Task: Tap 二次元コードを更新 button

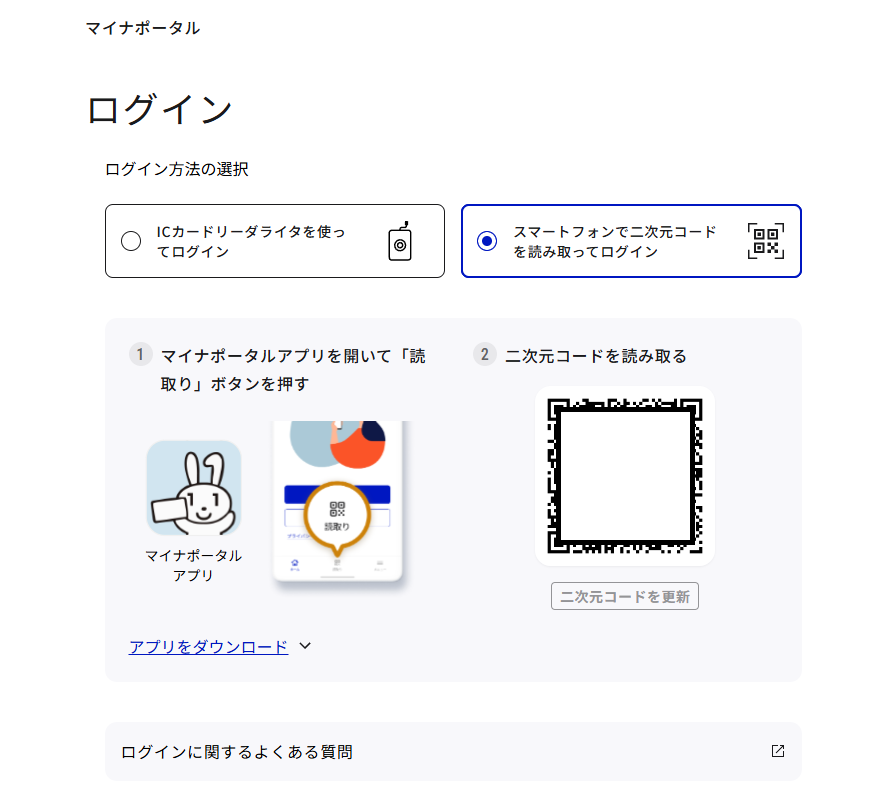Action: pos(625,596)
